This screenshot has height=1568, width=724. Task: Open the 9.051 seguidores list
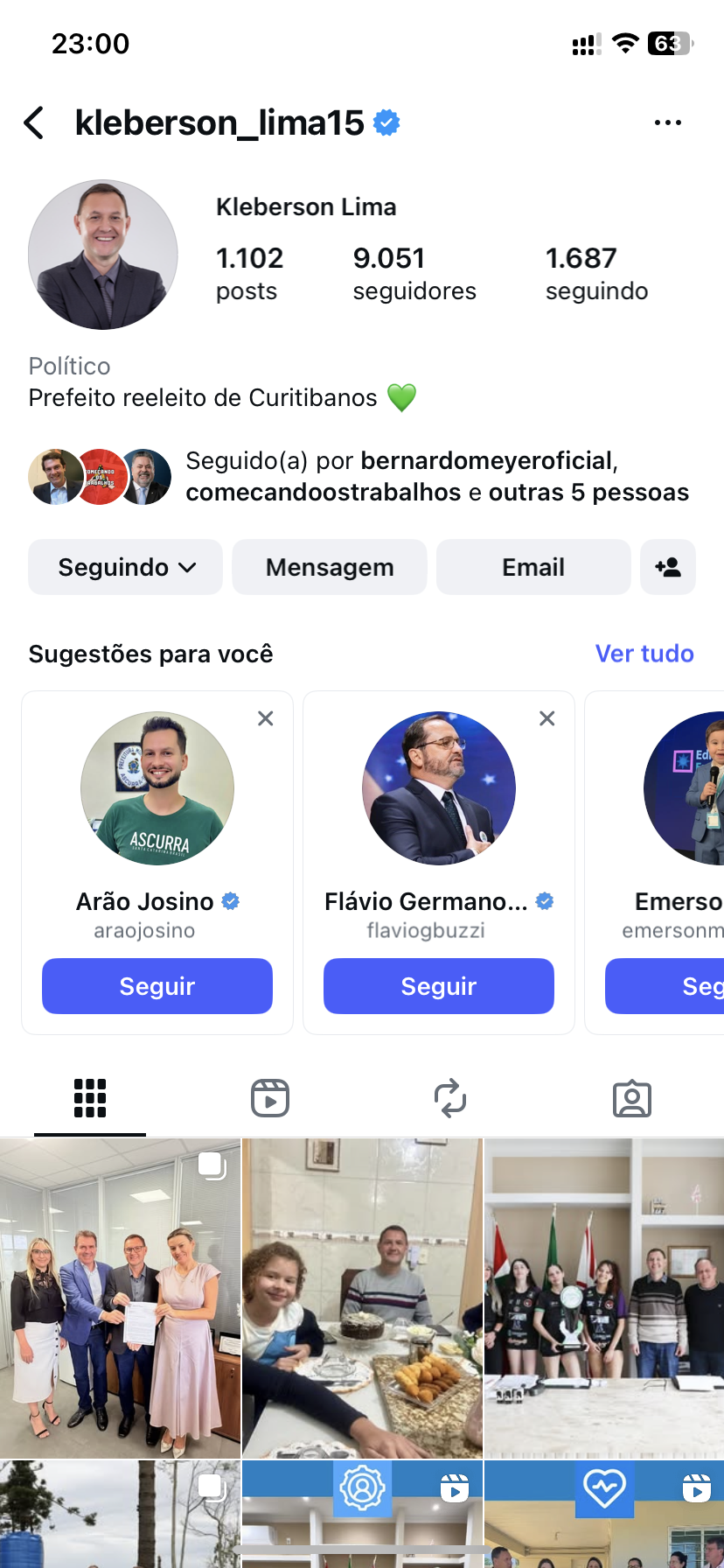(414, 273)
